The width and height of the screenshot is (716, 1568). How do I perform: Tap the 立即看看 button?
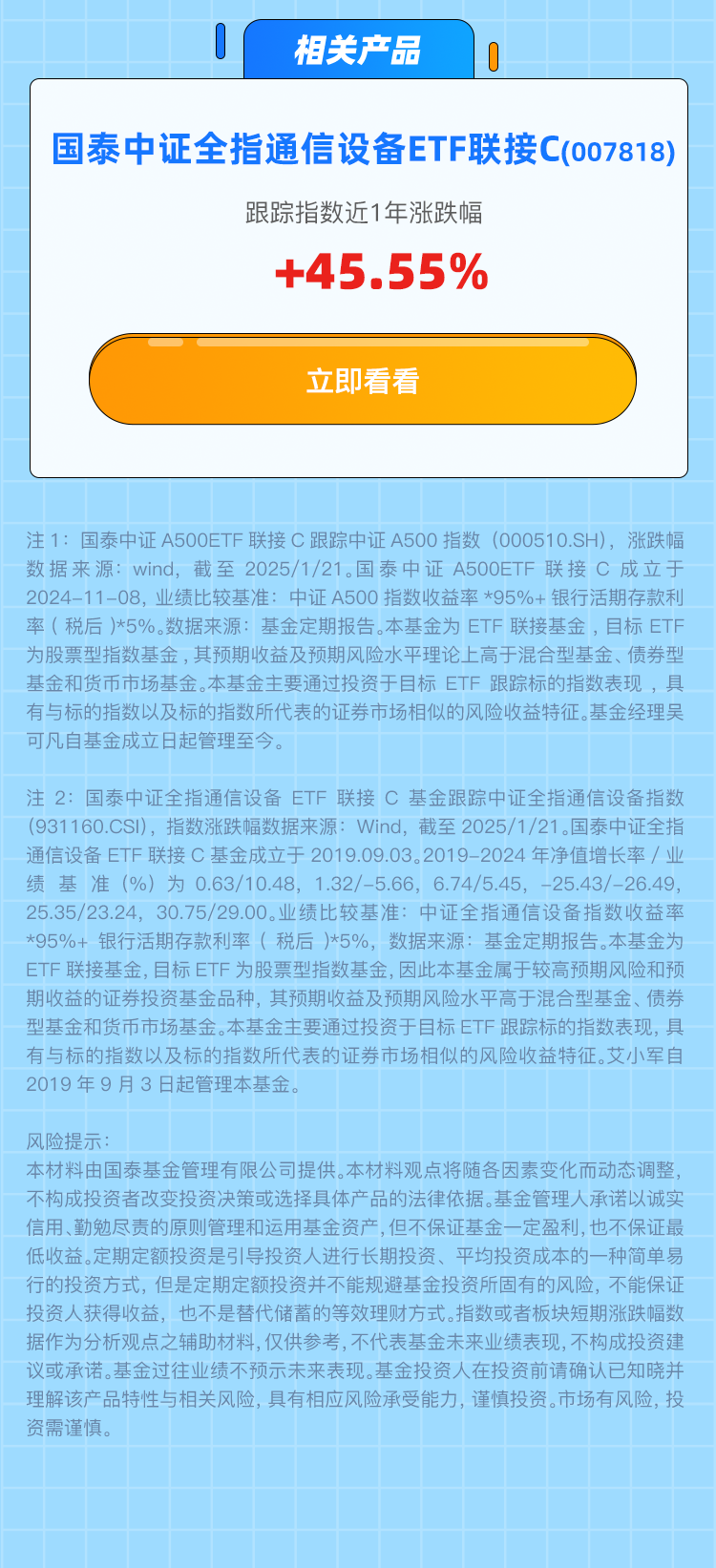[x=363, y=381]
